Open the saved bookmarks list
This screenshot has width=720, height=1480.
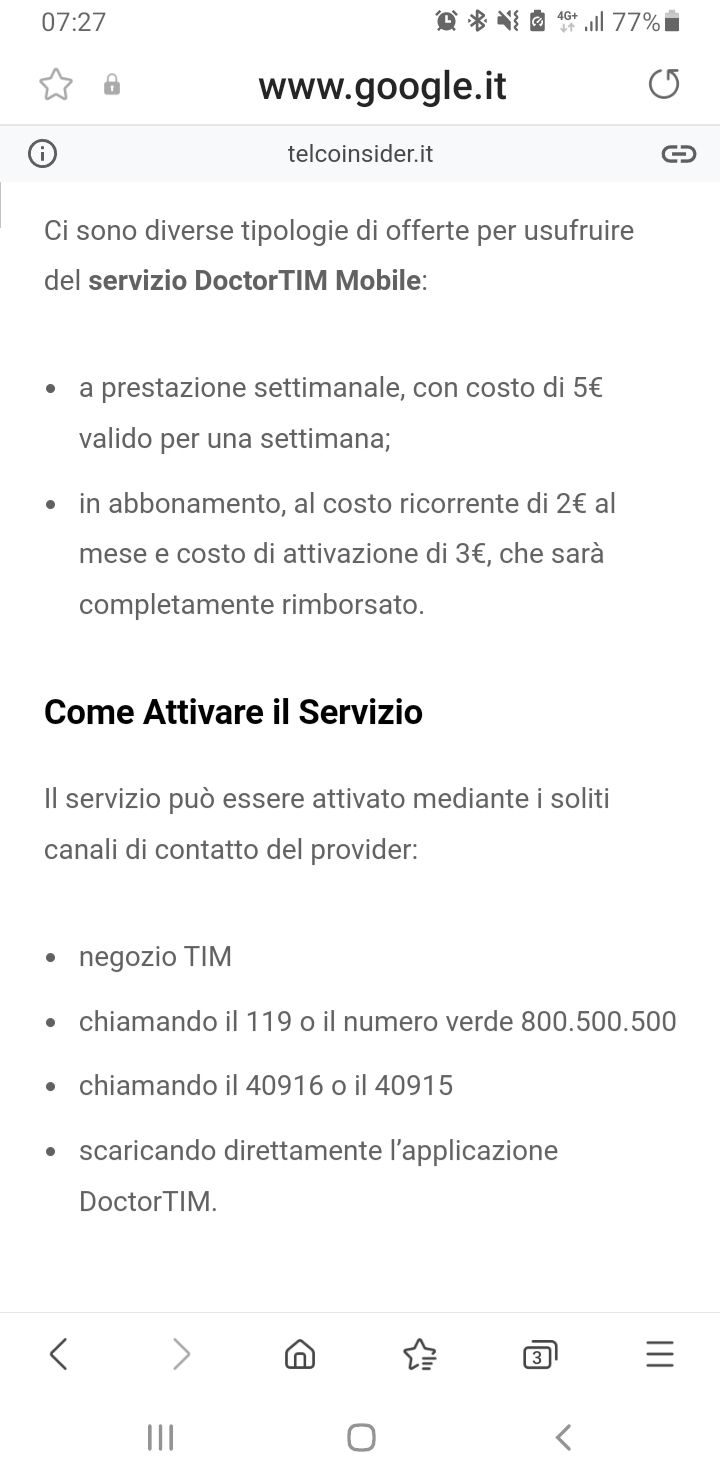pos(420,1355)
